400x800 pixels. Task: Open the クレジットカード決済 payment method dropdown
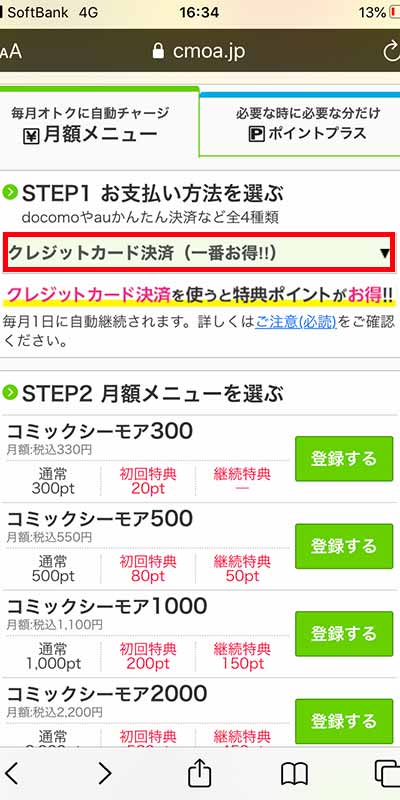point(199,253)
